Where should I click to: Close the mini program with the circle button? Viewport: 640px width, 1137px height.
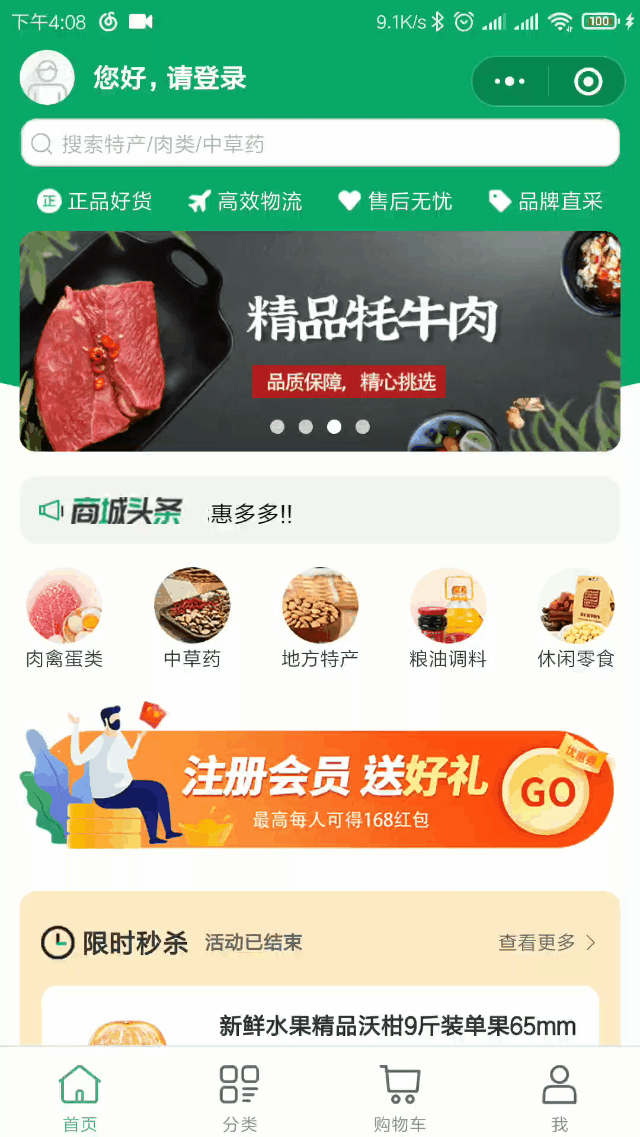point(588,81)
